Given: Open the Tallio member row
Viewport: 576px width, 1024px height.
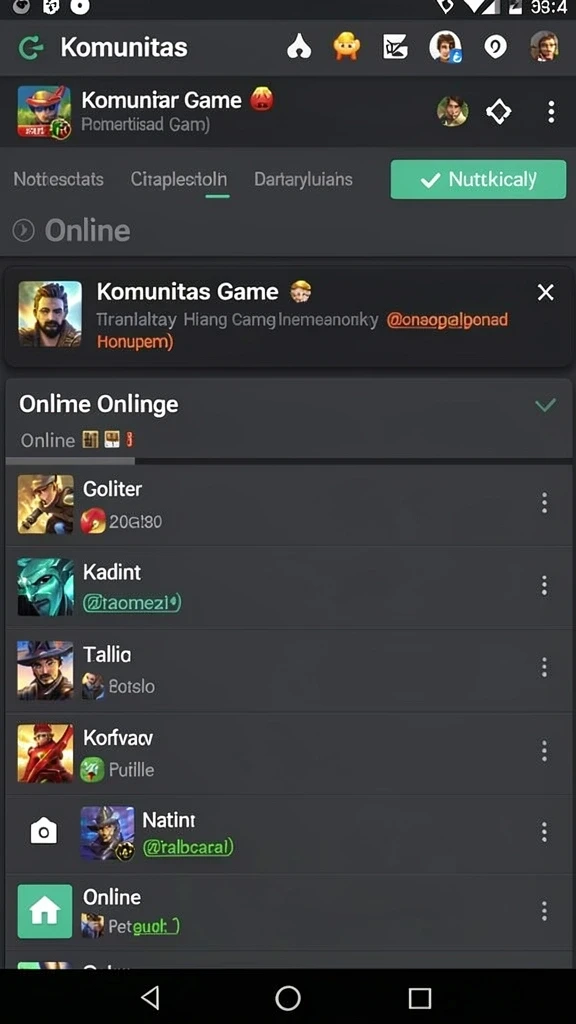Looking at the screenshot, I should click(x=289, y=670).
